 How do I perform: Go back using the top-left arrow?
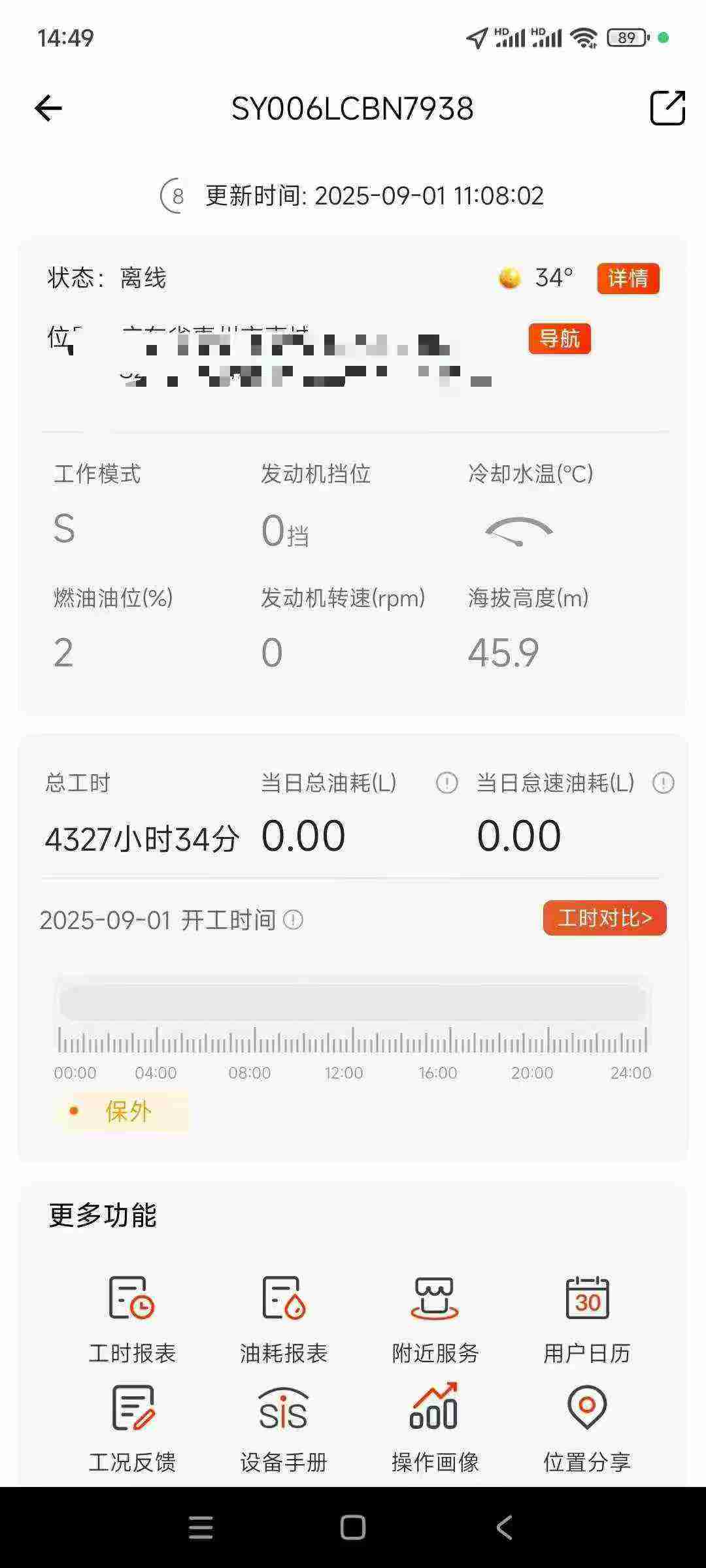tap(48, 108)
